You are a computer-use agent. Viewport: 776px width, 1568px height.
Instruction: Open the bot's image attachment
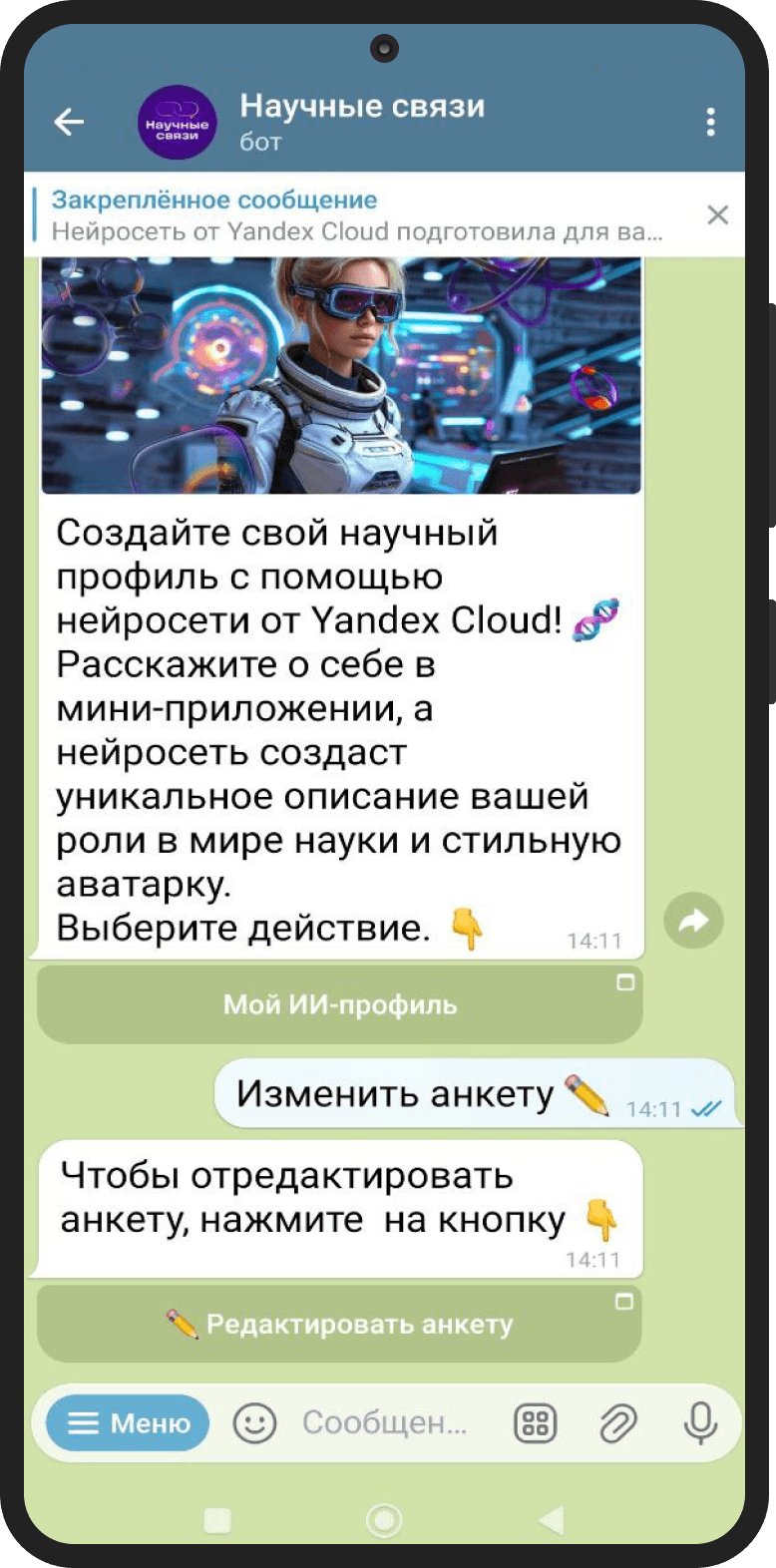click(x=341, y=375)
